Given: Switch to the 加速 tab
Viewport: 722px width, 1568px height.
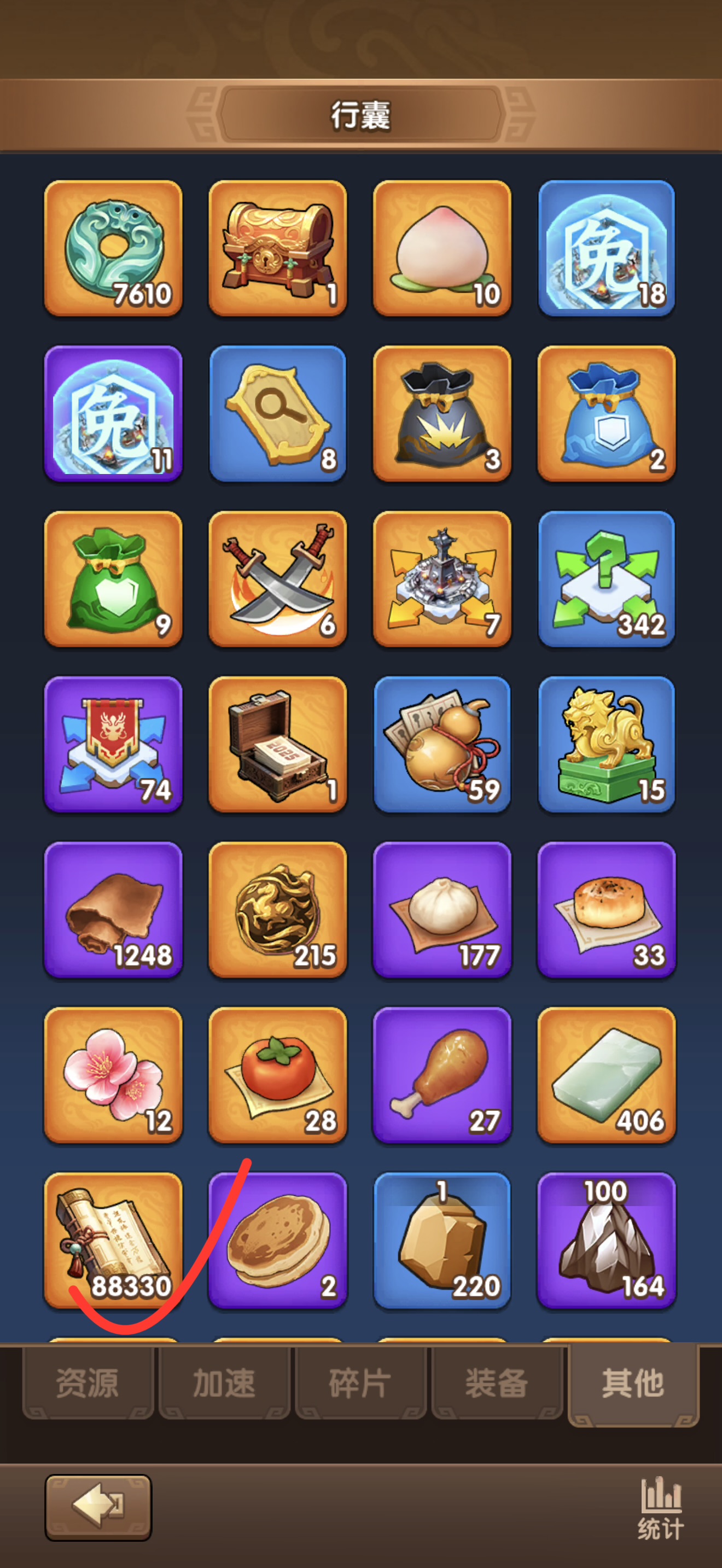Looking at the screenshot, I should [x=223, y=1382].
